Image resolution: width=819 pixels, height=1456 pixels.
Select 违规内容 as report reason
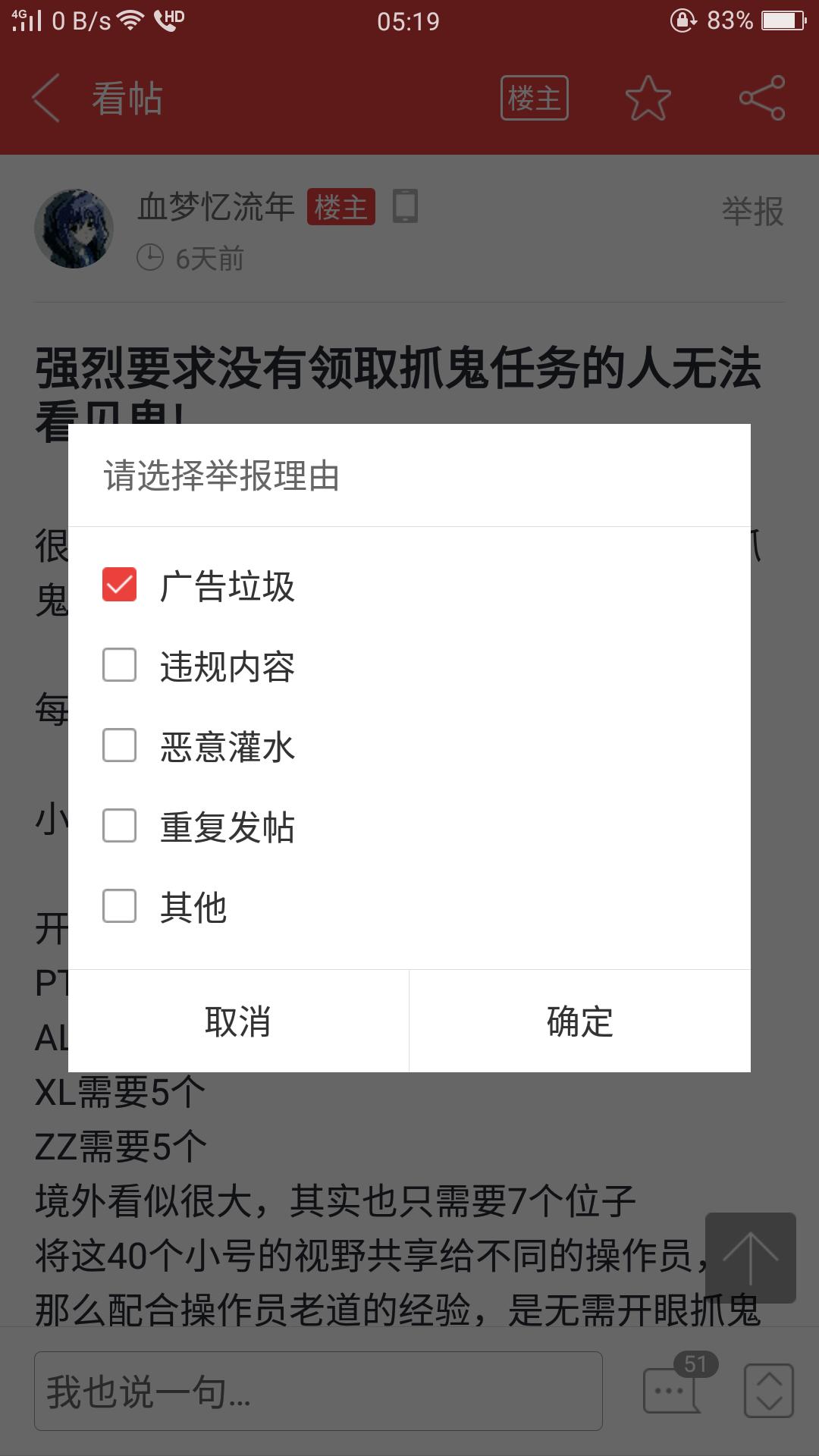(x=120, y=665)
